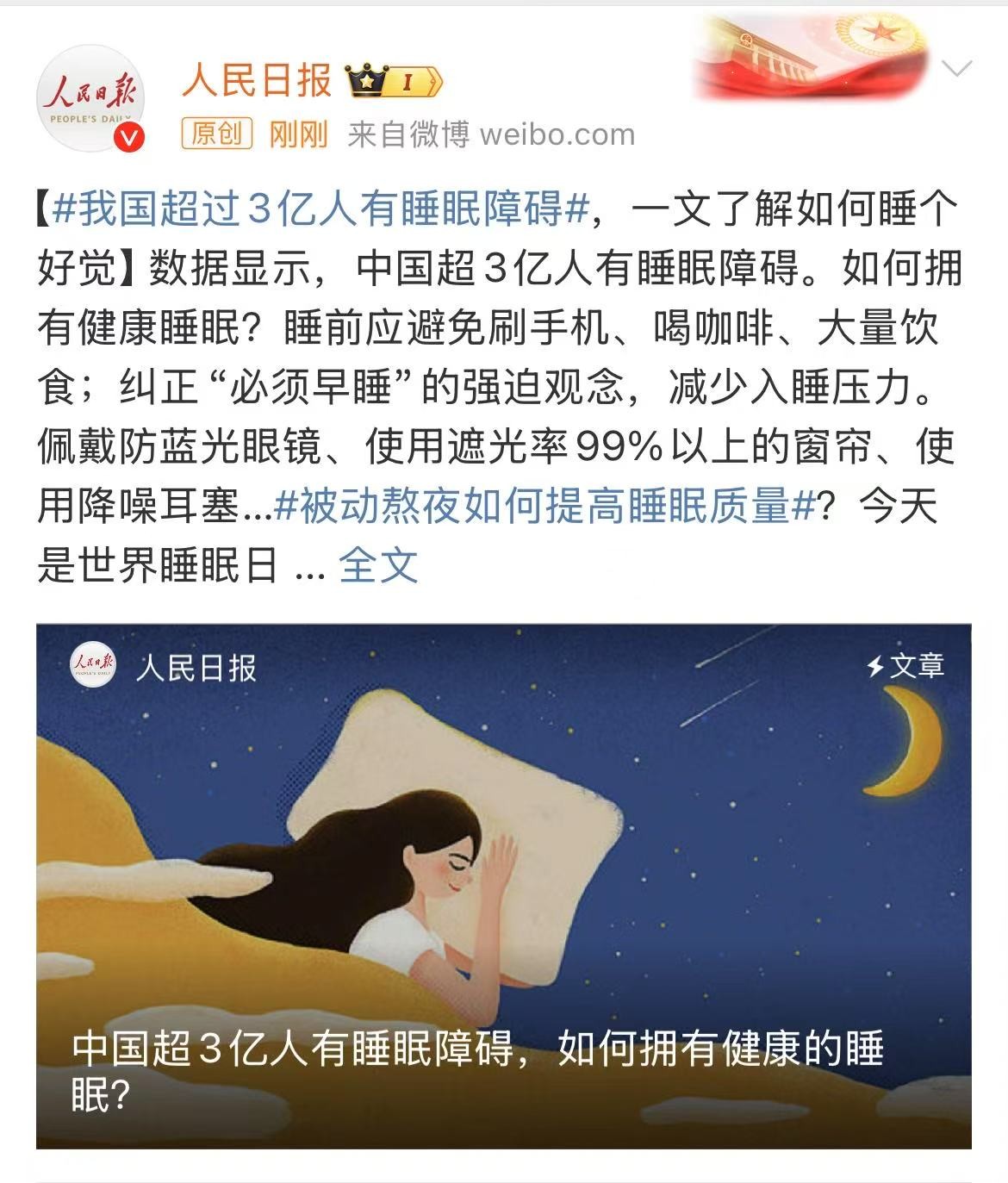Open 人民日报 profile avatar
The width and height of the screenshot is (1008, 1183).
[x=90, y=98]
